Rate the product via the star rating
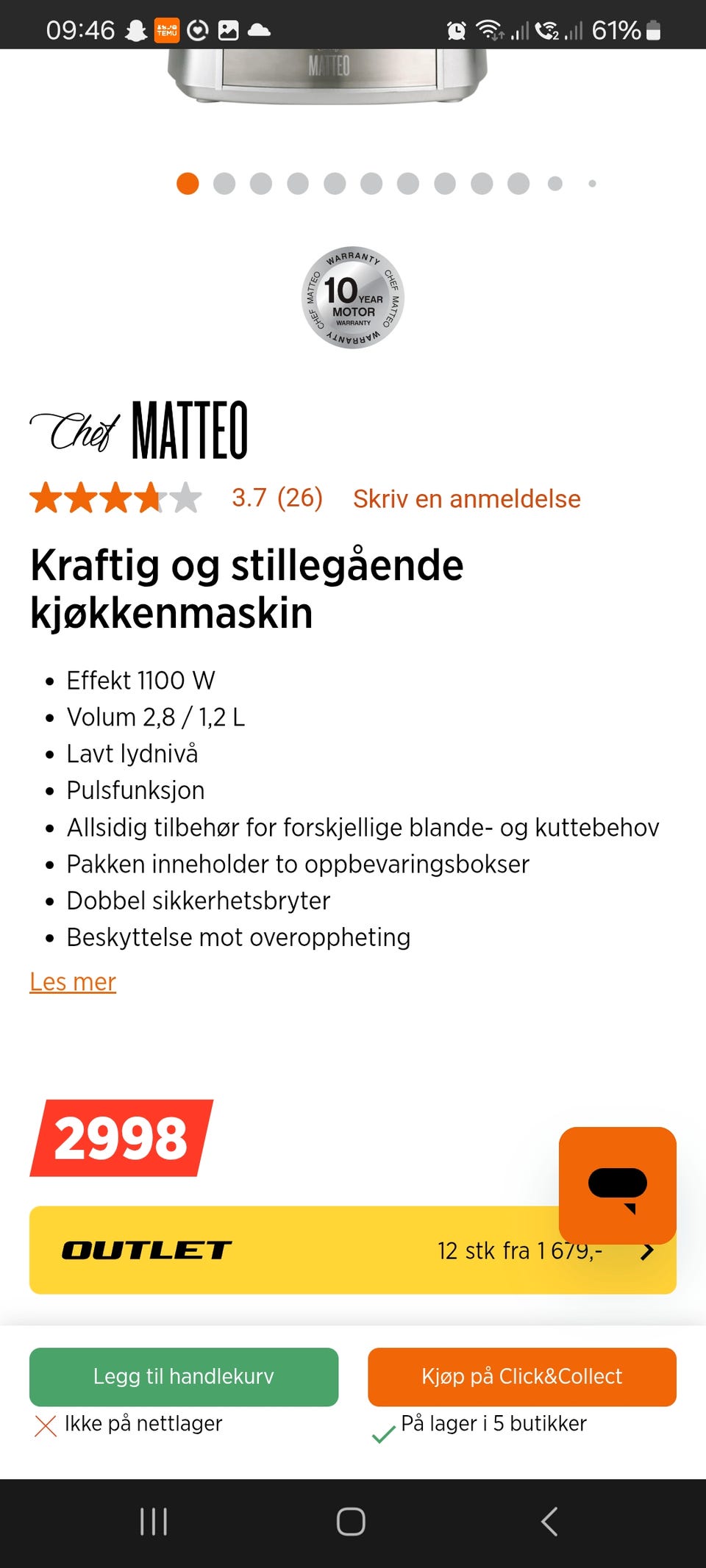 pos(114,498)
